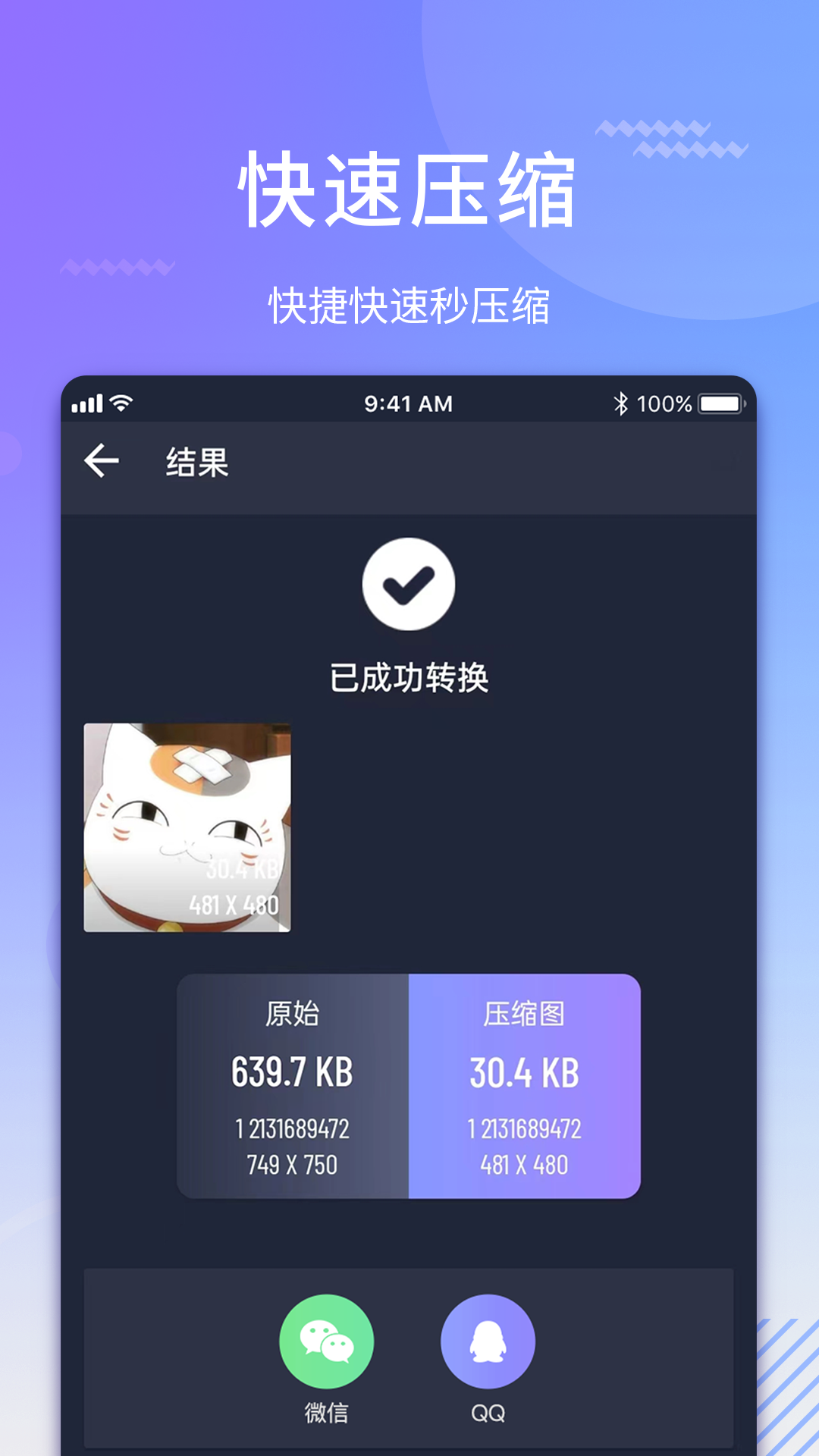Select the 639.7 KB original size value
The image size is (819, 1456).
(x=292, y=1072)
